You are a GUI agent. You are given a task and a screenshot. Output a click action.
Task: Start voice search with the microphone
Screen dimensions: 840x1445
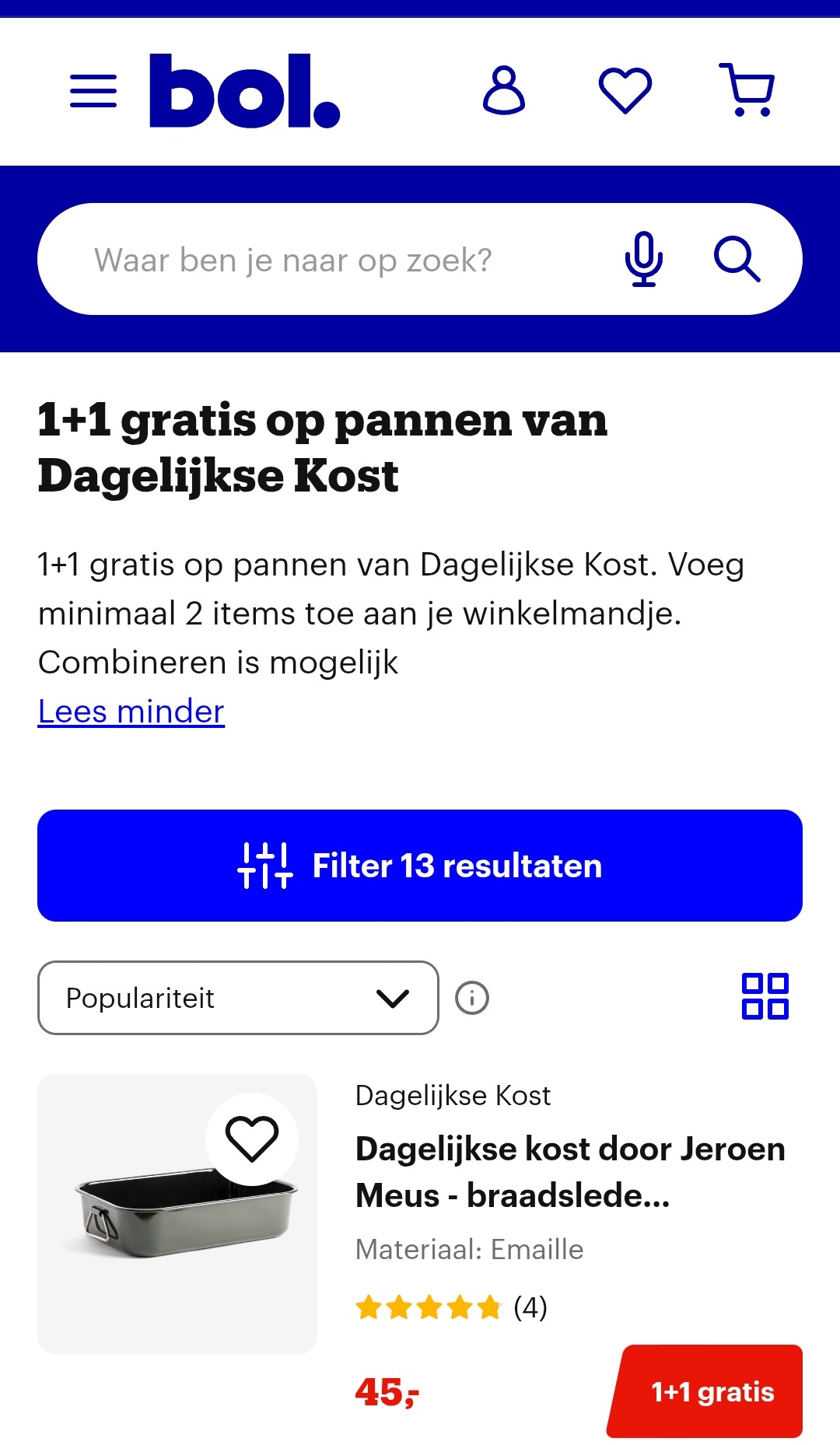[644, 259]
